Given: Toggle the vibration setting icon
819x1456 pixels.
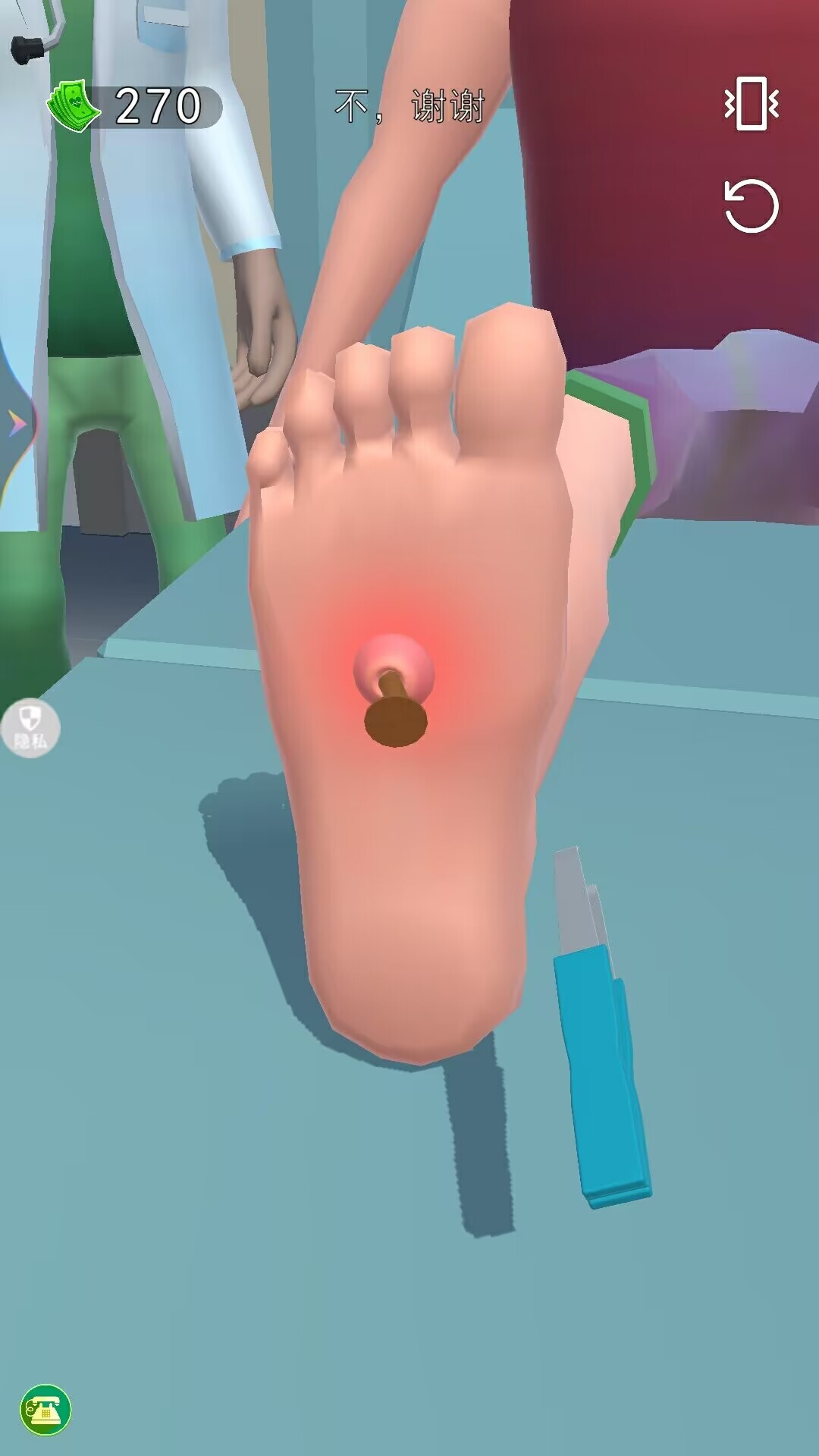Looking at the screenshot, I should tap(750, 103).
